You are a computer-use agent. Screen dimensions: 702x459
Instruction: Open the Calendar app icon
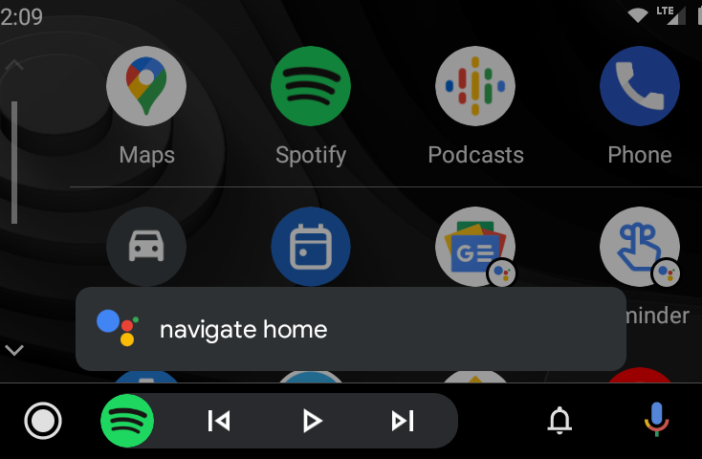click(x=310, y=246)
